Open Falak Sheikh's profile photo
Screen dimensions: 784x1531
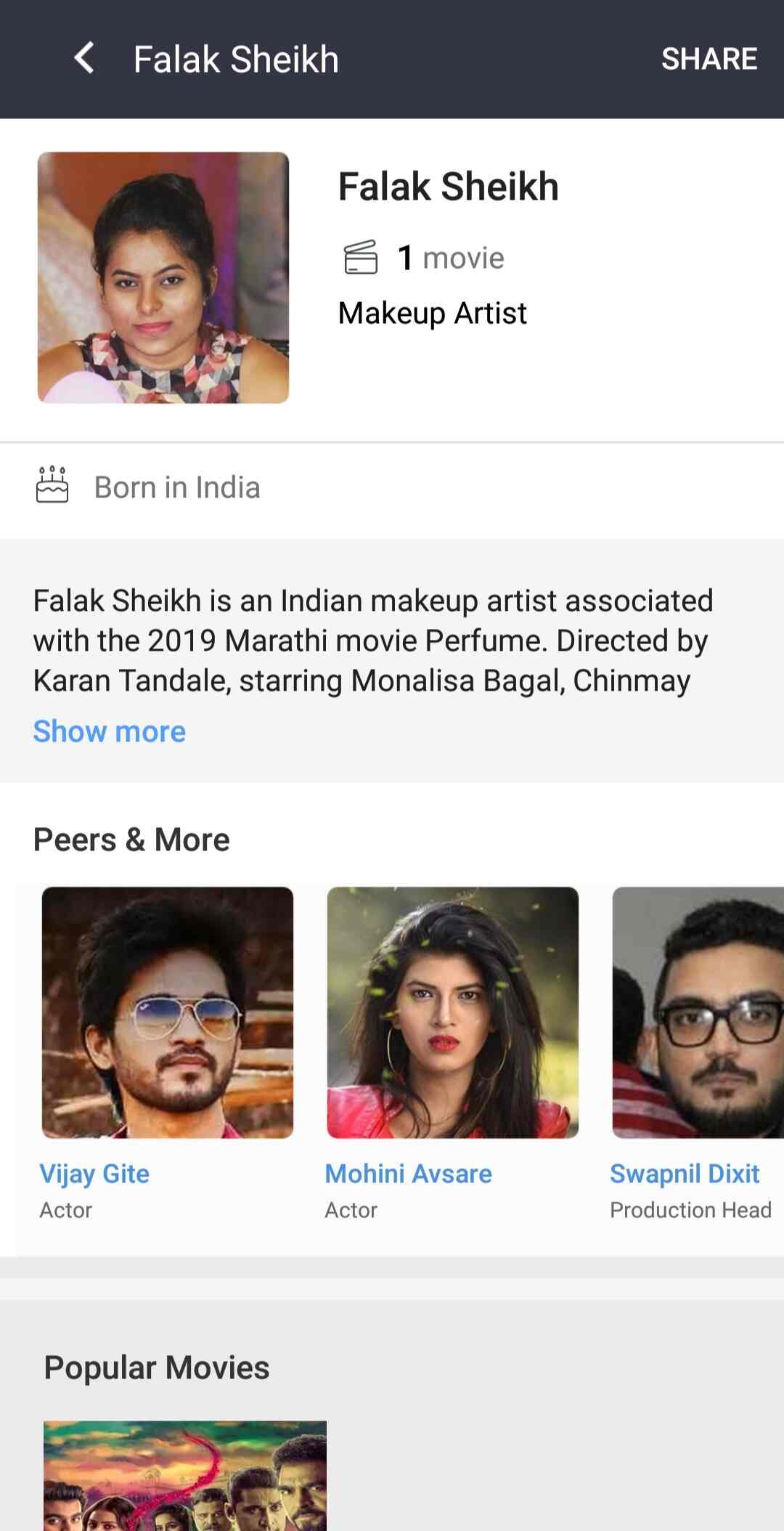[x=163, y=277]
